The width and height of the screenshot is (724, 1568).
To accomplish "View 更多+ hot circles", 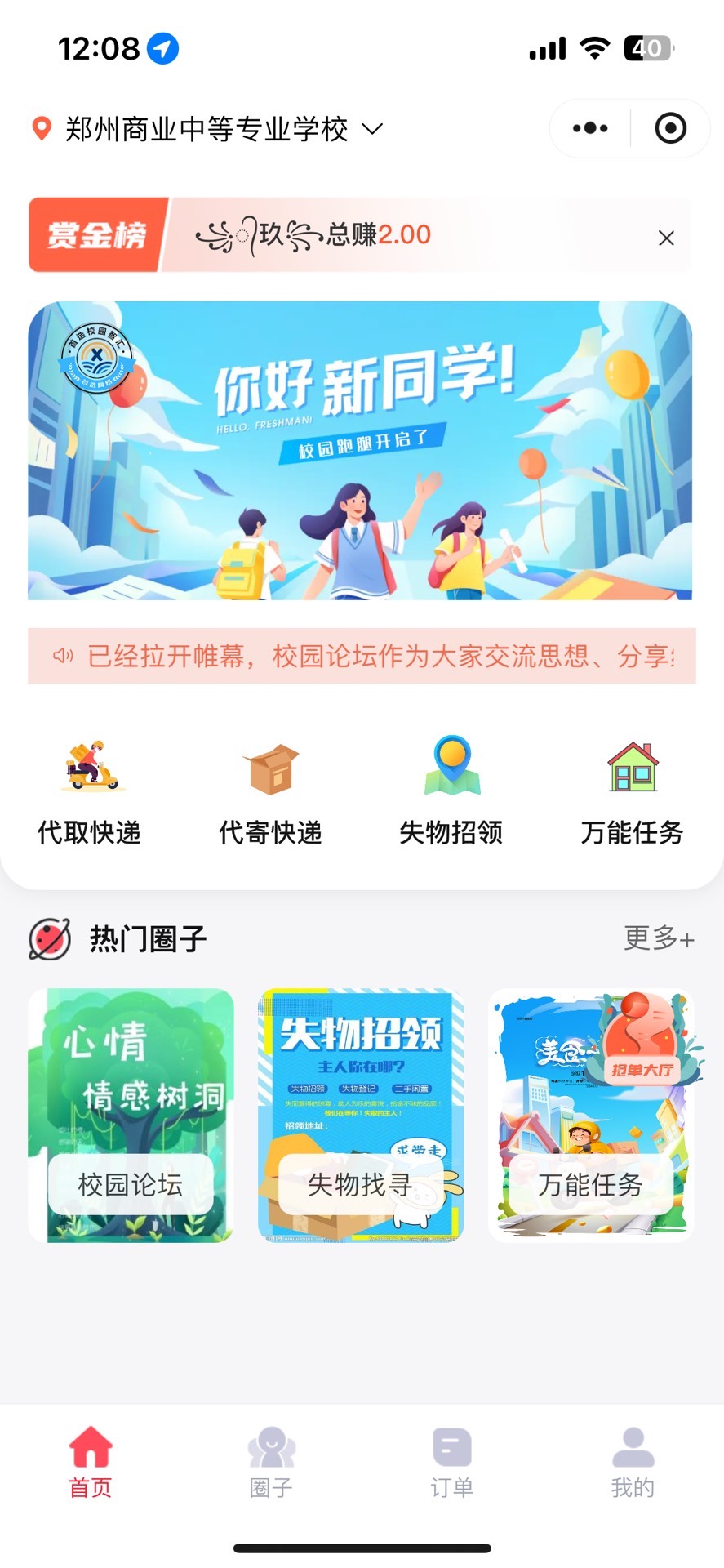I will [659, 938].
